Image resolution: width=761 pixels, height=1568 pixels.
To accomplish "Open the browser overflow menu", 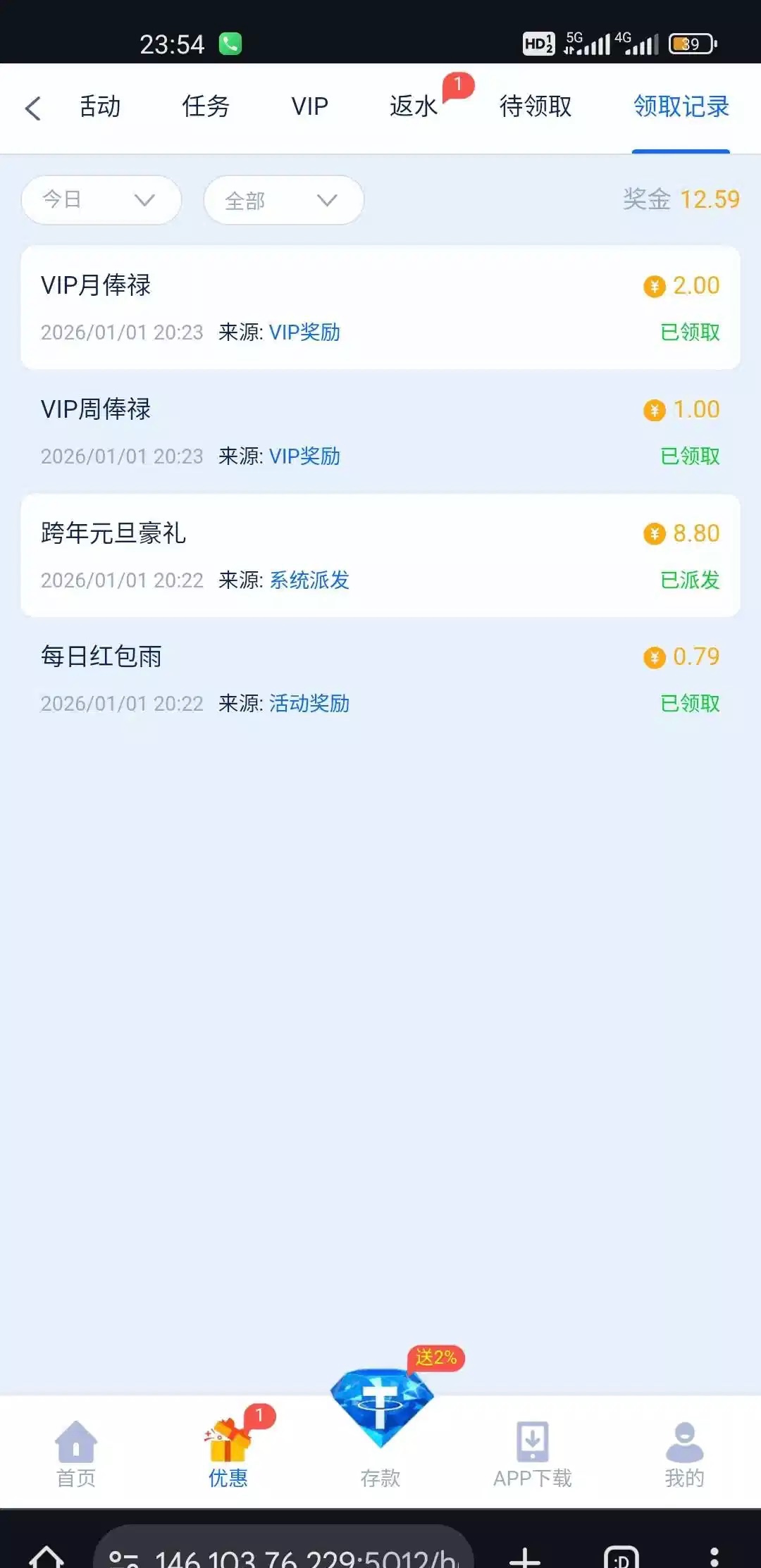I will pos(714,1555).
